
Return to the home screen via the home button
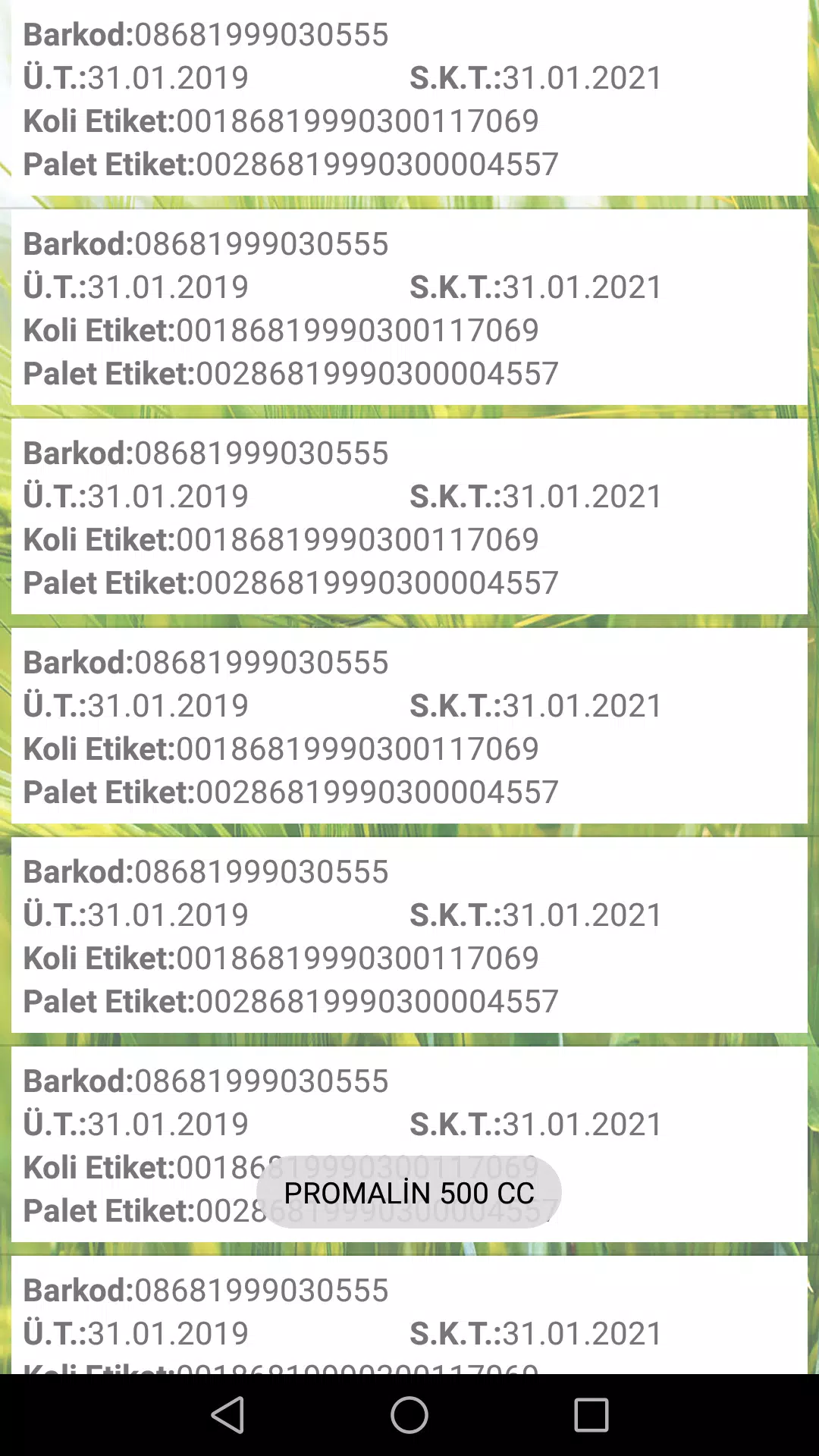coord(409,1415)
